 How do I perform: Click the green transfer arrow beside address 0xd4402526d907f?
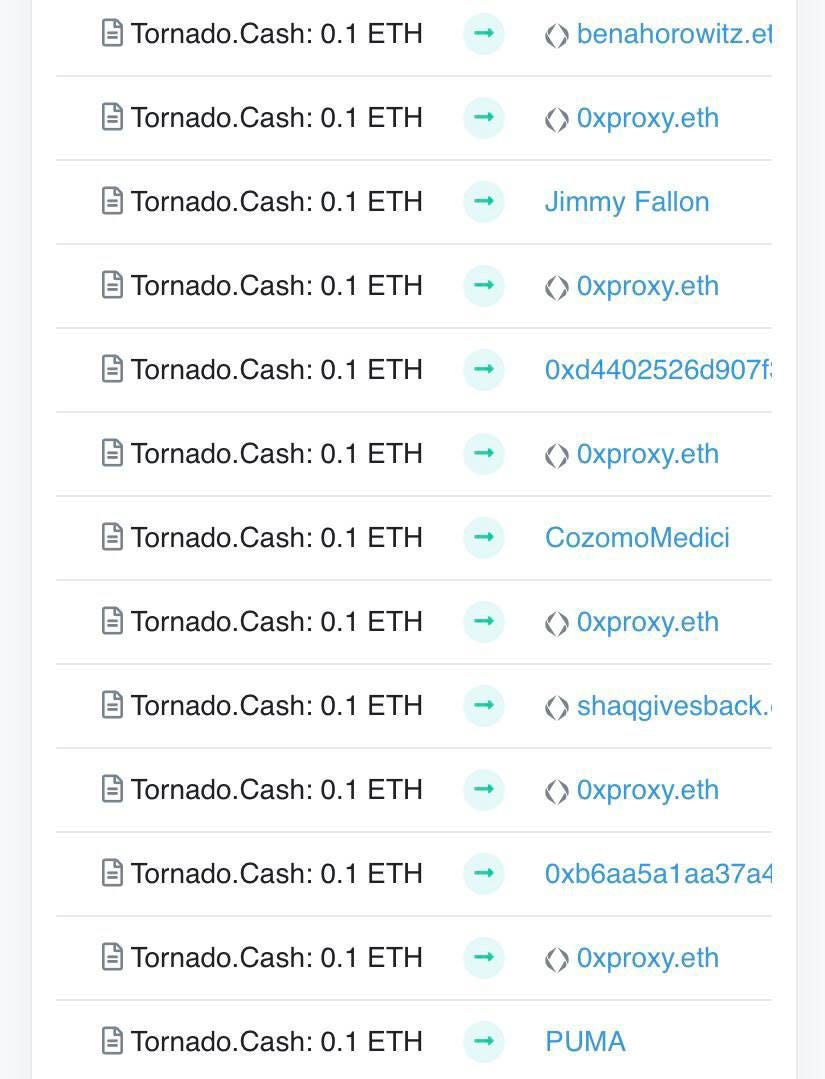(x=483, y=369)
